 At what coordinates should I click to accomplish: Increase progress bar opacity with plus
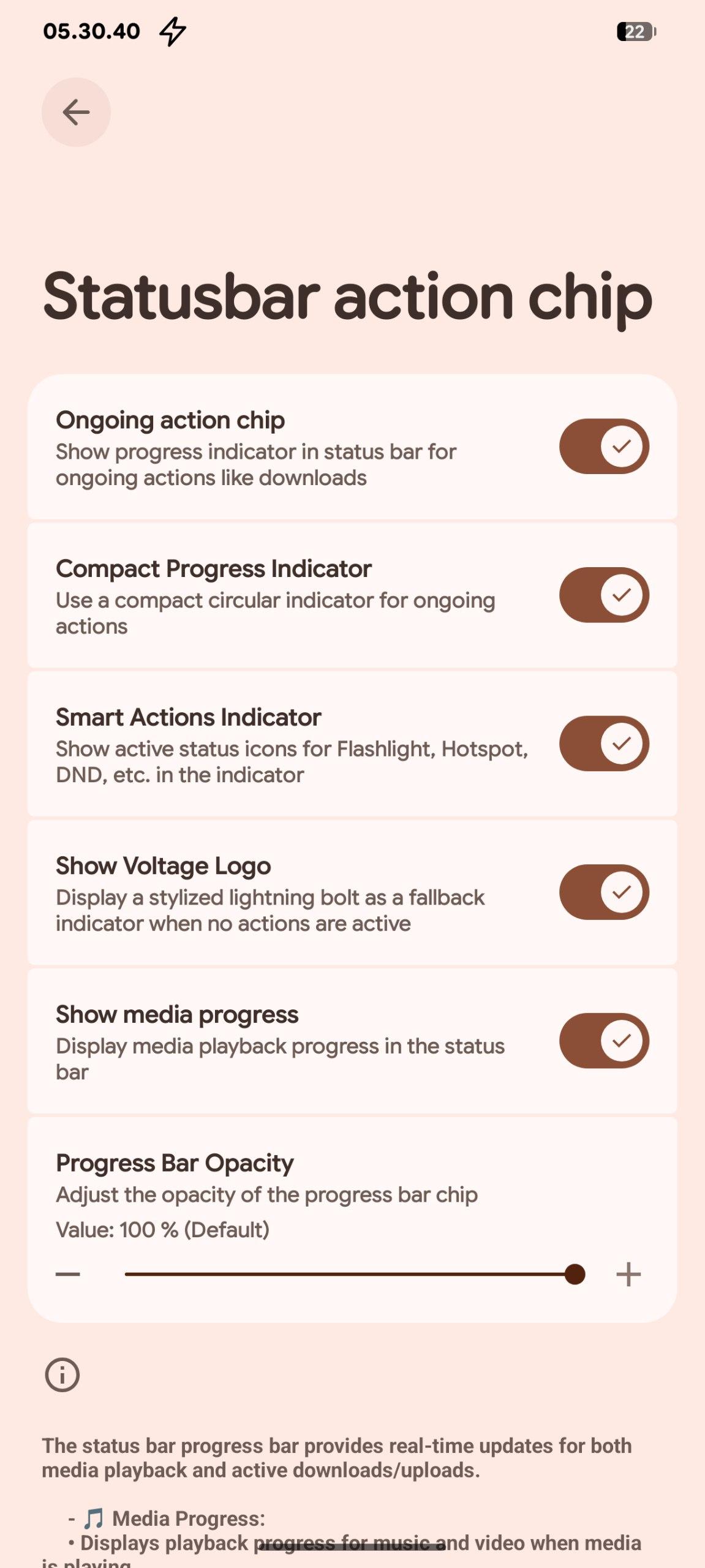[628, 1275]
